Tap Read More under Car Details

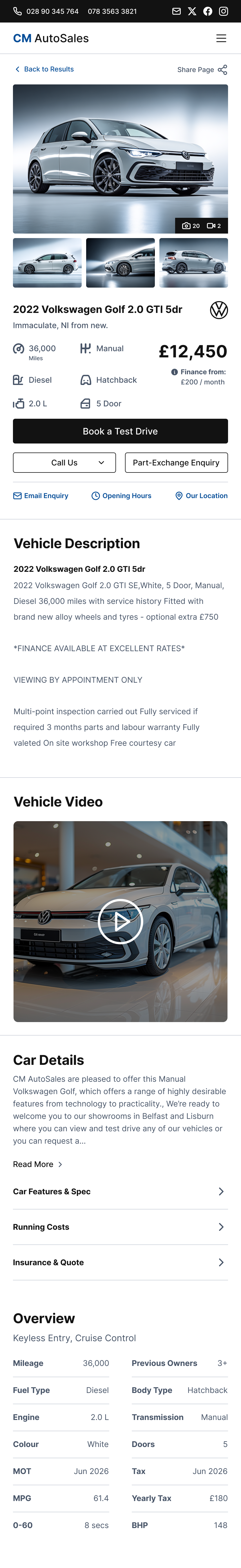tap(38, 1164)
